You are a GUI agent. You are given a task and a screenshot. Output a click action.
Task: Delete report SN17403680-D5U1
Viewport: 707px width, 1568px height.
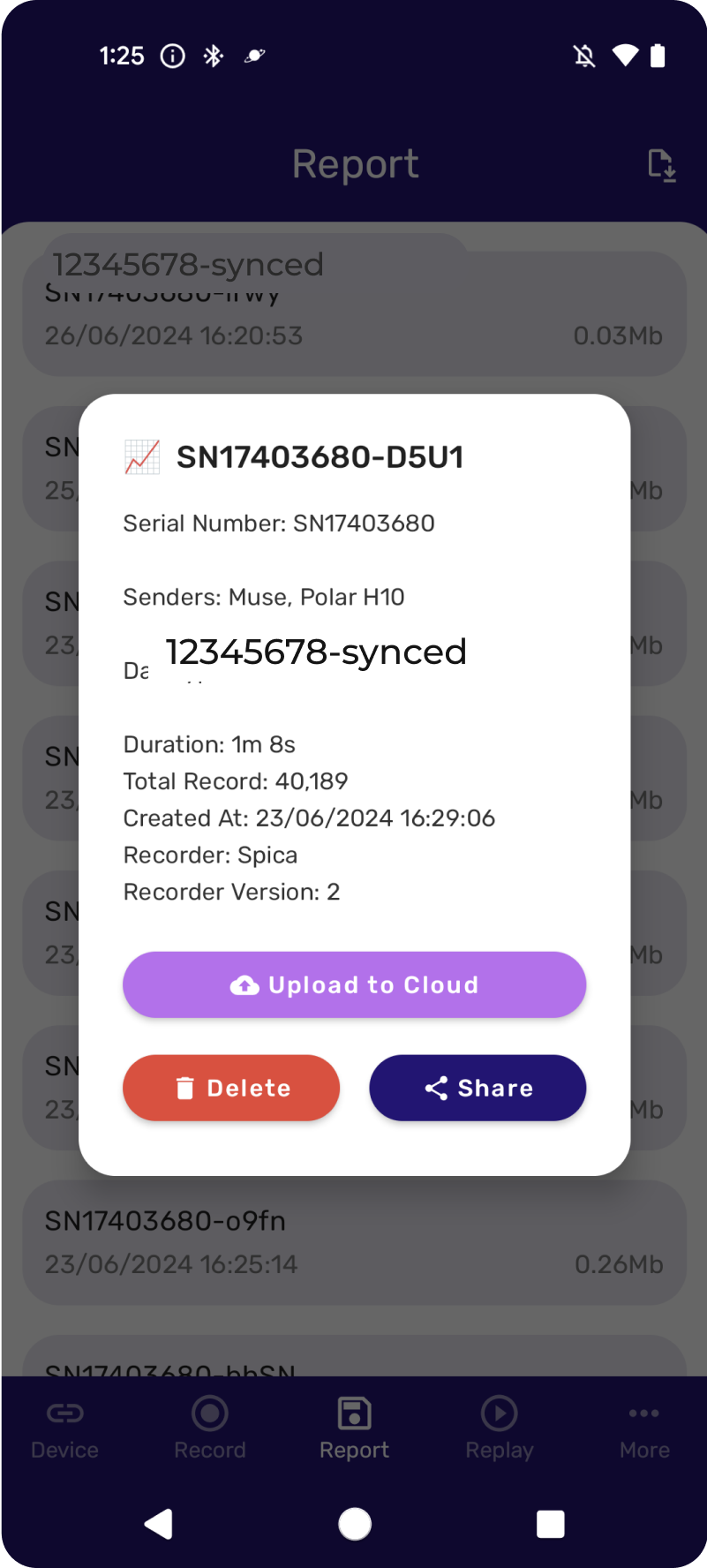point(231,1088)
